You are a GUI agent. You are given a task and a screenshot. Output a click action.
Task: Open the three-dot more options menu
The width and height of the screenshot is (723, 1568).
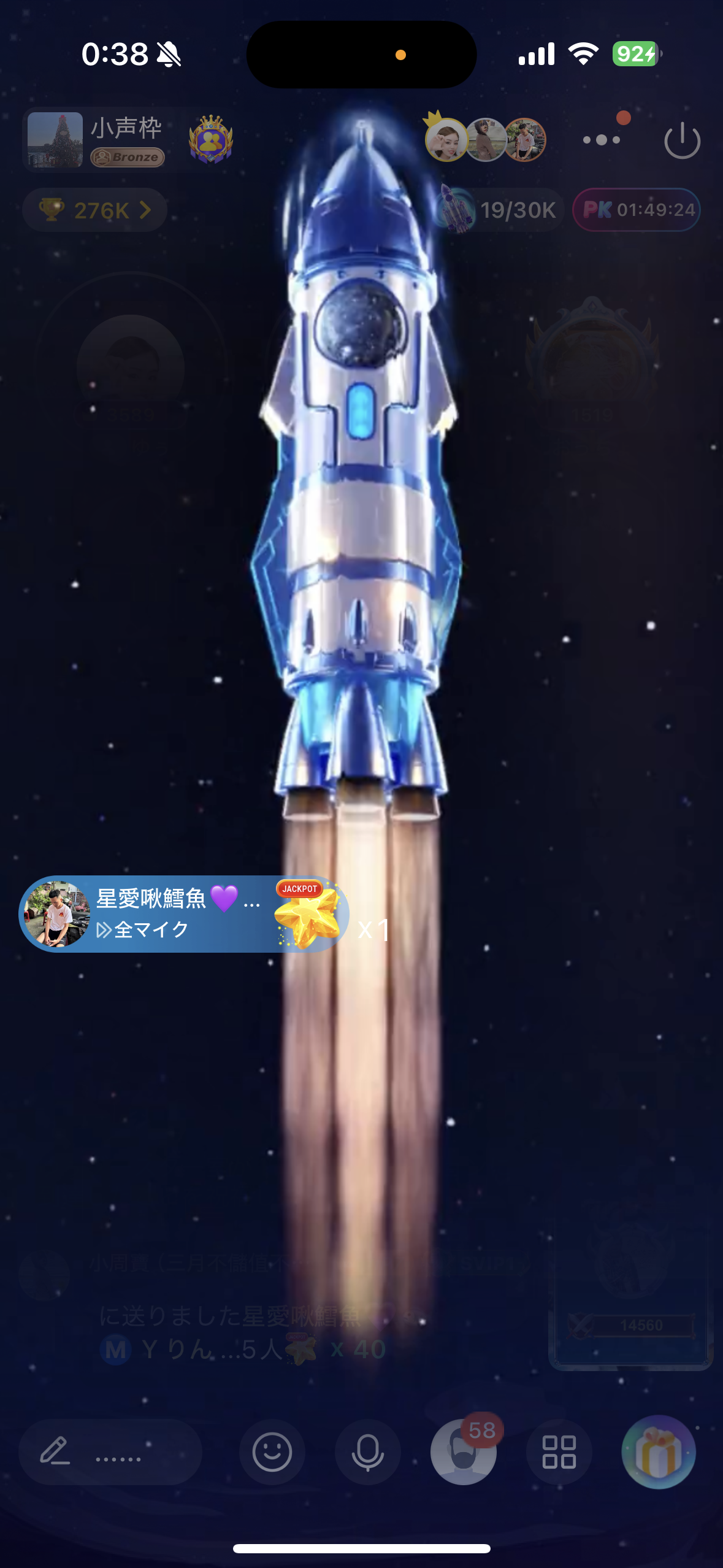[602, 140]
